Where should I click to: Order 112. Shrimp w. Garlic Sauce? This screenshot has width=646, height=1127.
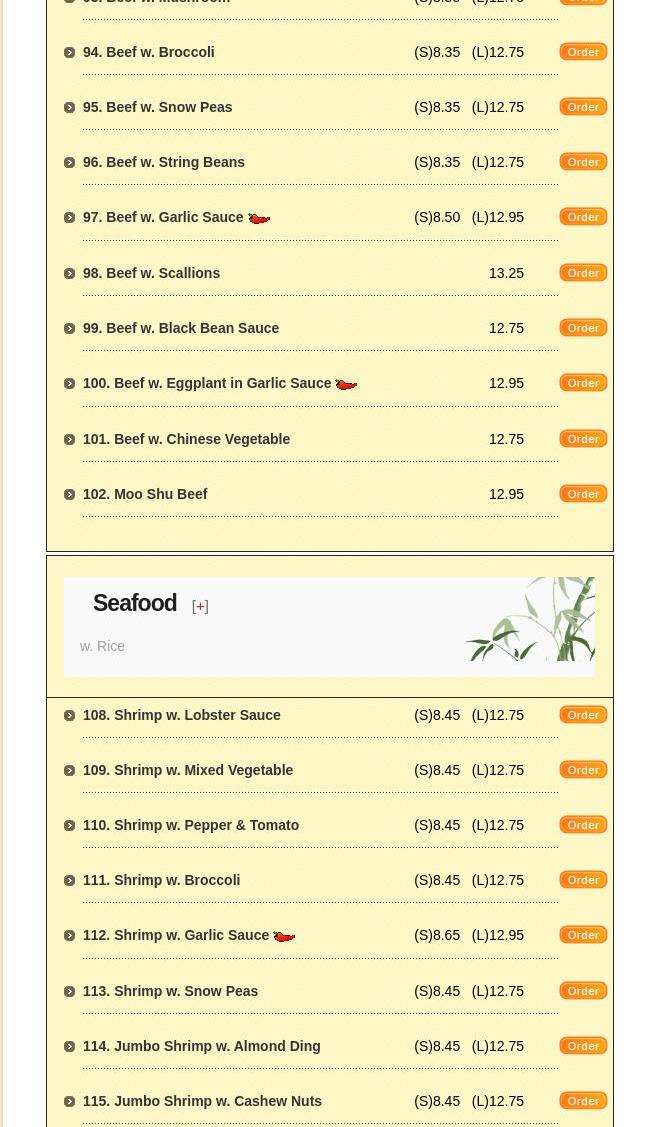click(583, 935)
